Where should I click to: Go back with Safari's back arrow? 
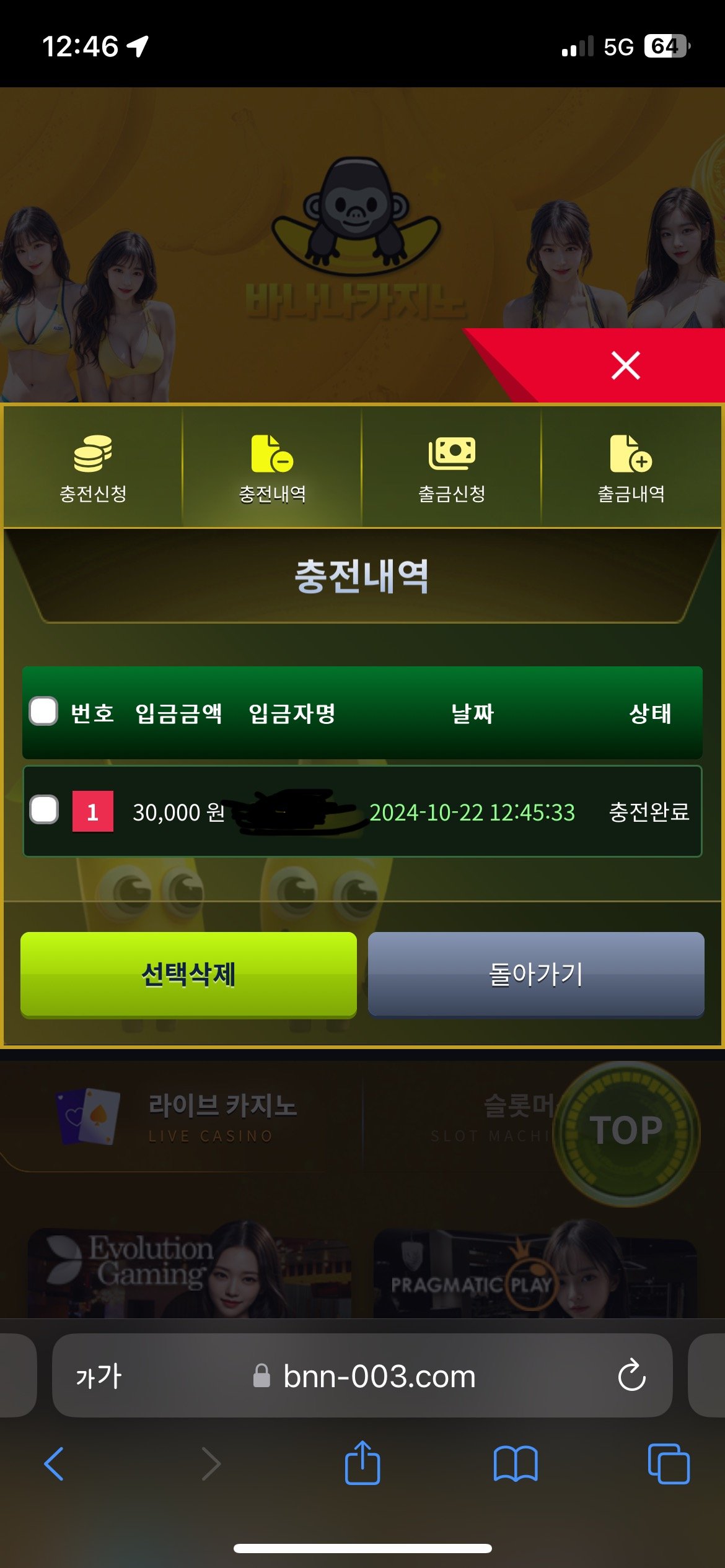point(55,1464)
